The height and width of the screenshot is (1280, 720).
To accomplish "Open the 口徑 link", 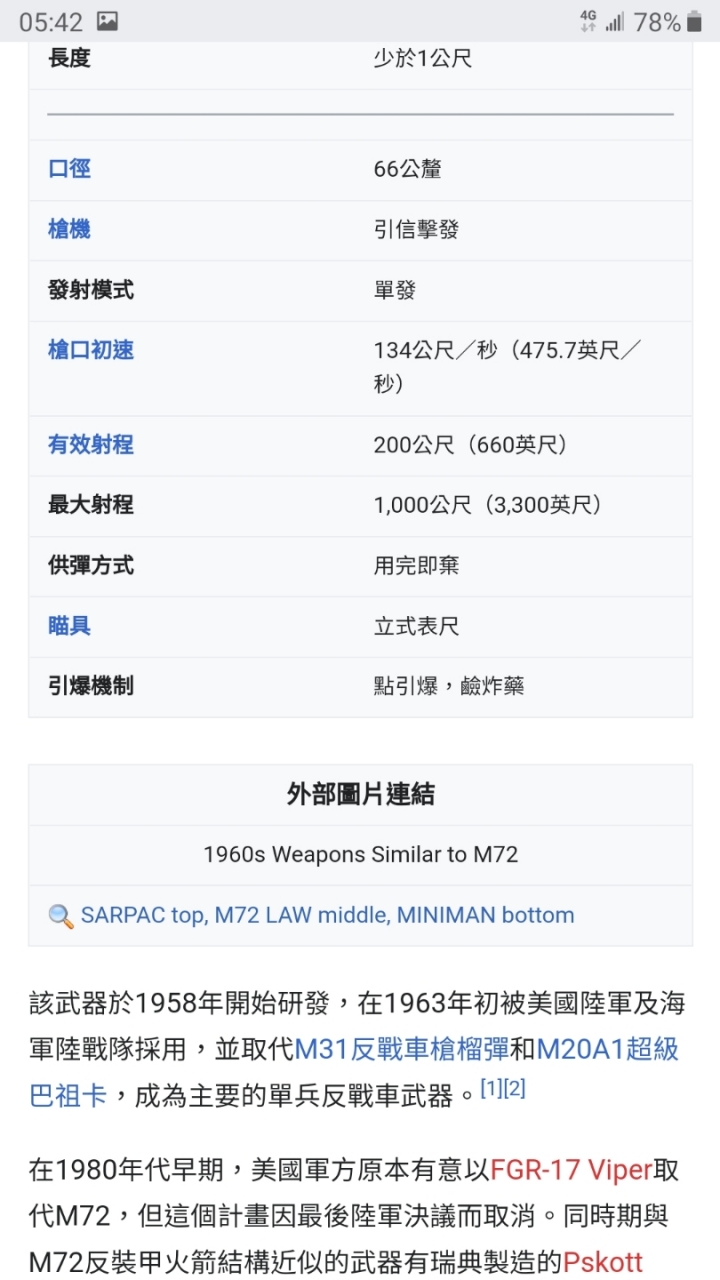I will 69,169.
